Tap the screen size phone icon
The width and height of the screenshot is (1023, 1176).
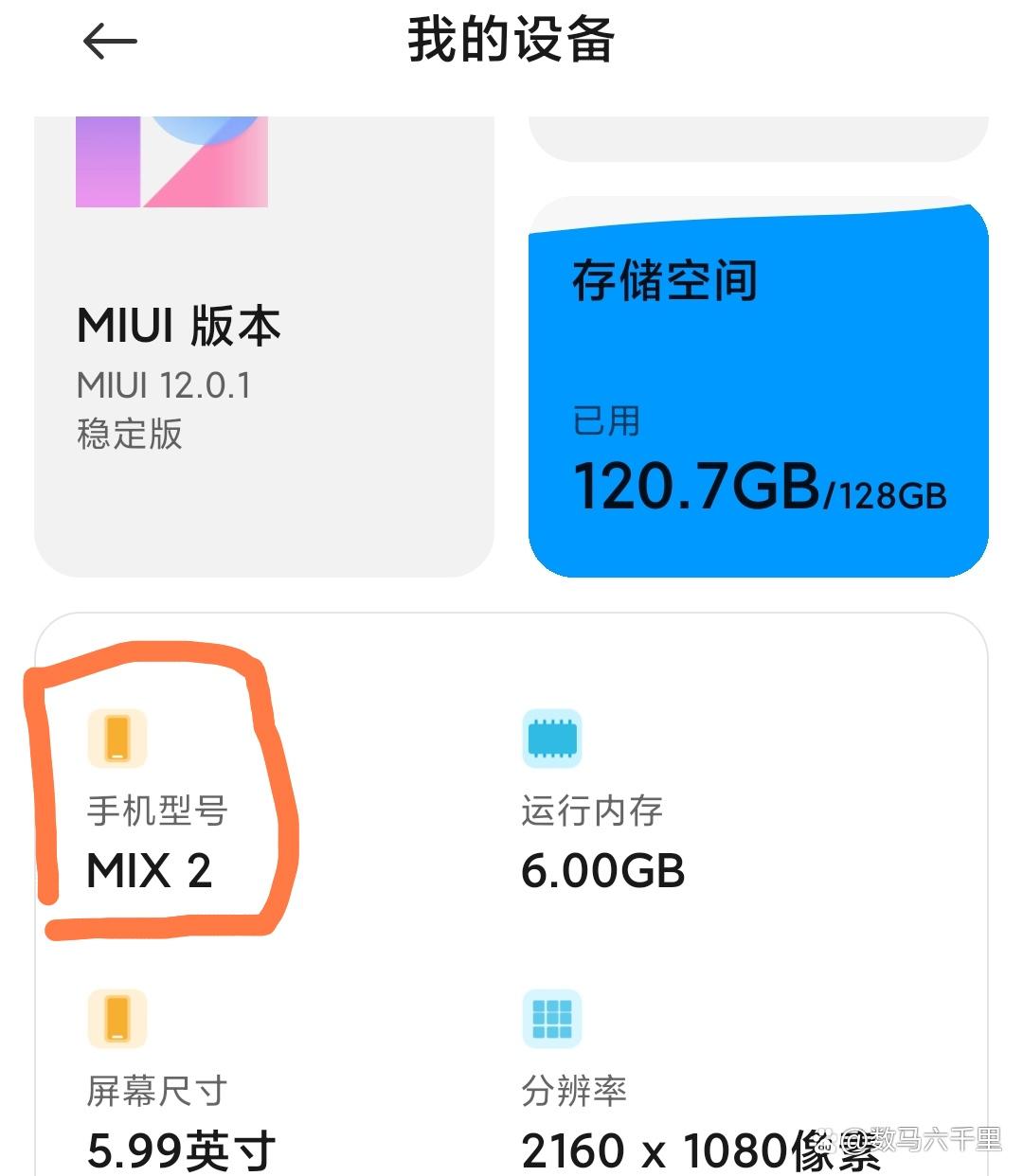[x=116, y=1021]
